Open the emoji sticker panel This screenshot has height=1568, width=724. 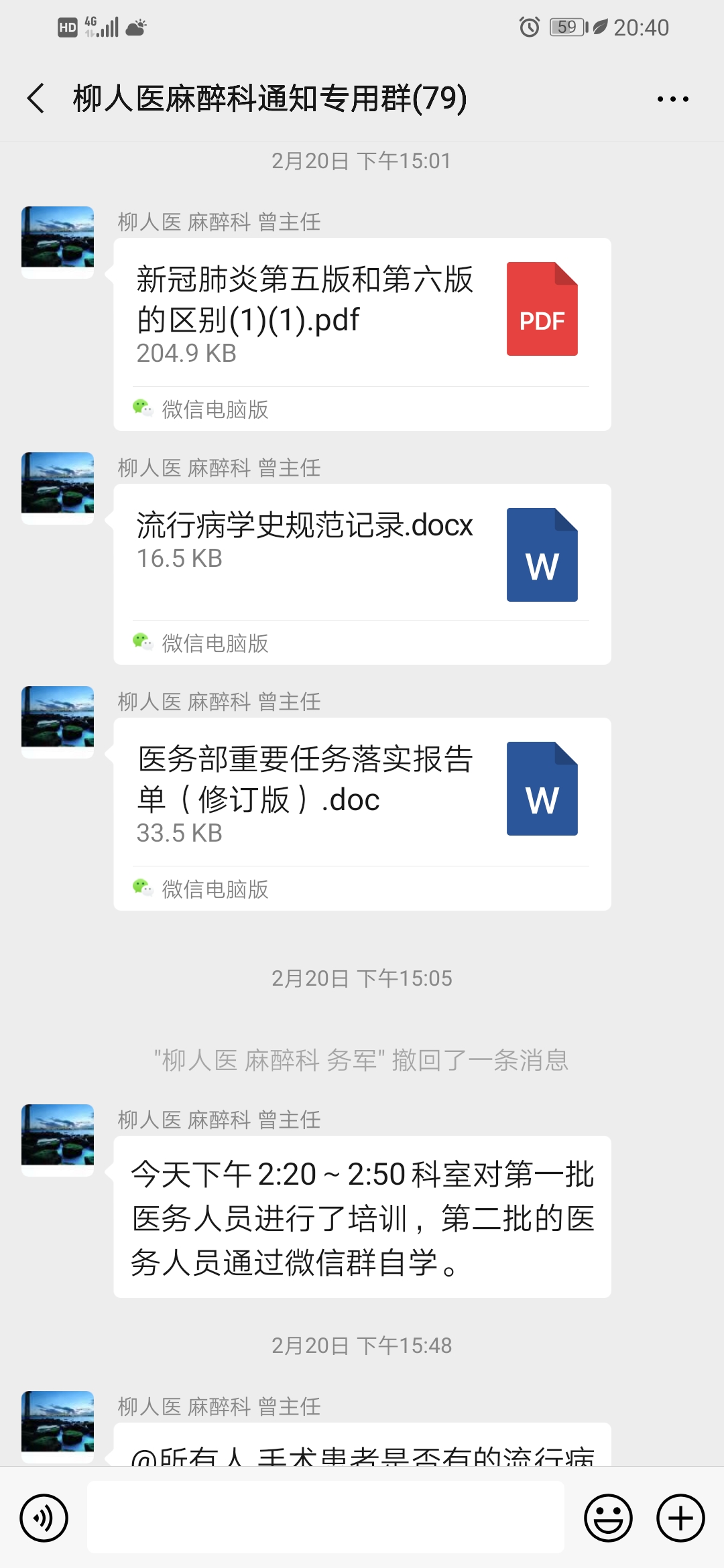(x=608, y=1518)
